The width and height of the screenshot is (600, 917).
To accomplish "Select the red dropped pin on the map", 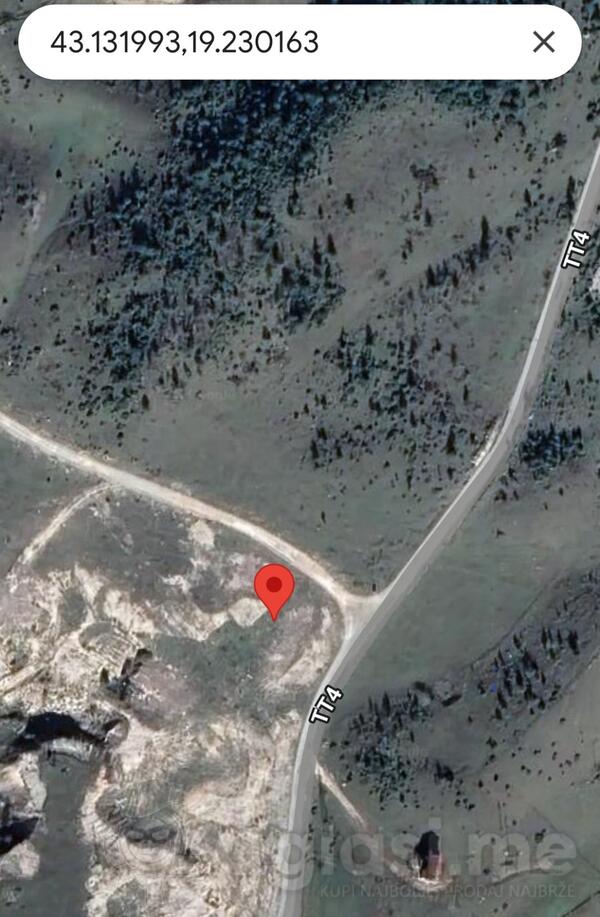I will point(274,588).
